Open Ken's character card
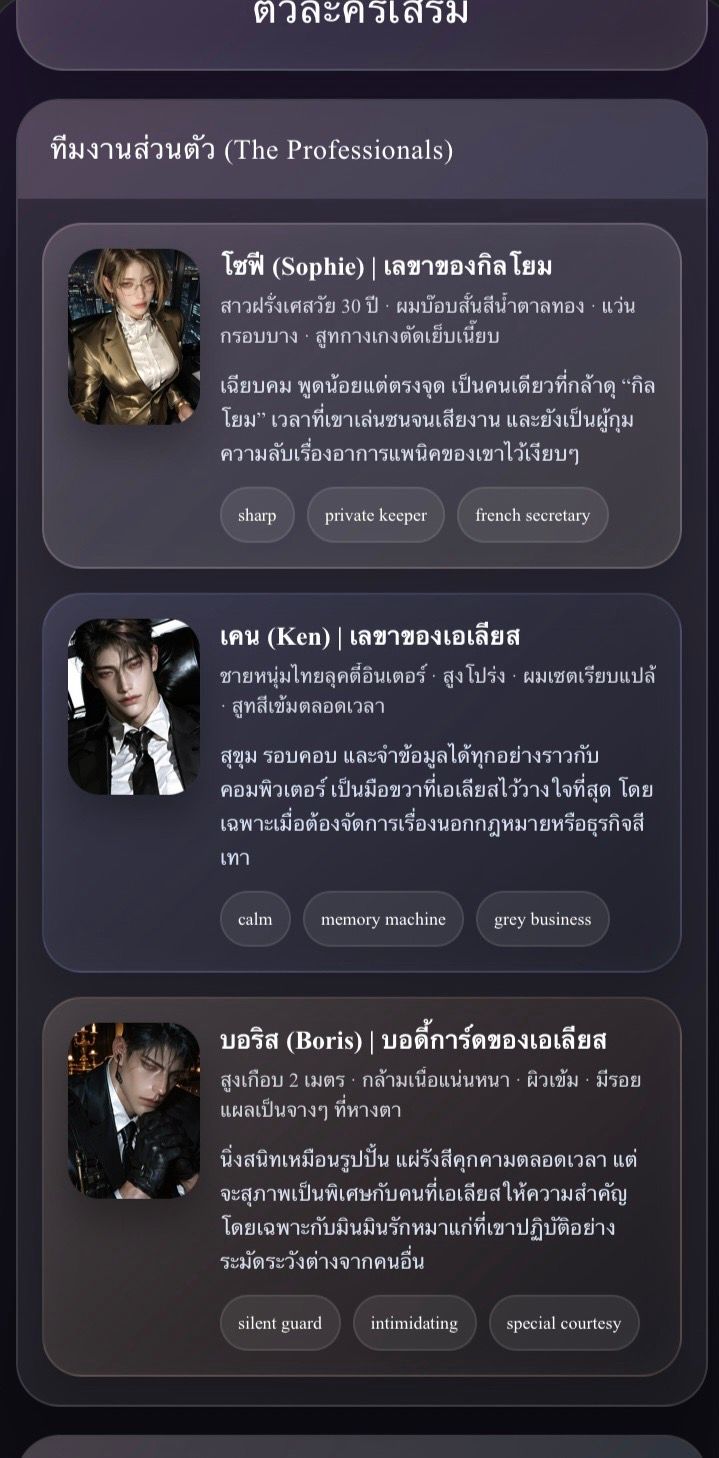 tap(361, 782)
